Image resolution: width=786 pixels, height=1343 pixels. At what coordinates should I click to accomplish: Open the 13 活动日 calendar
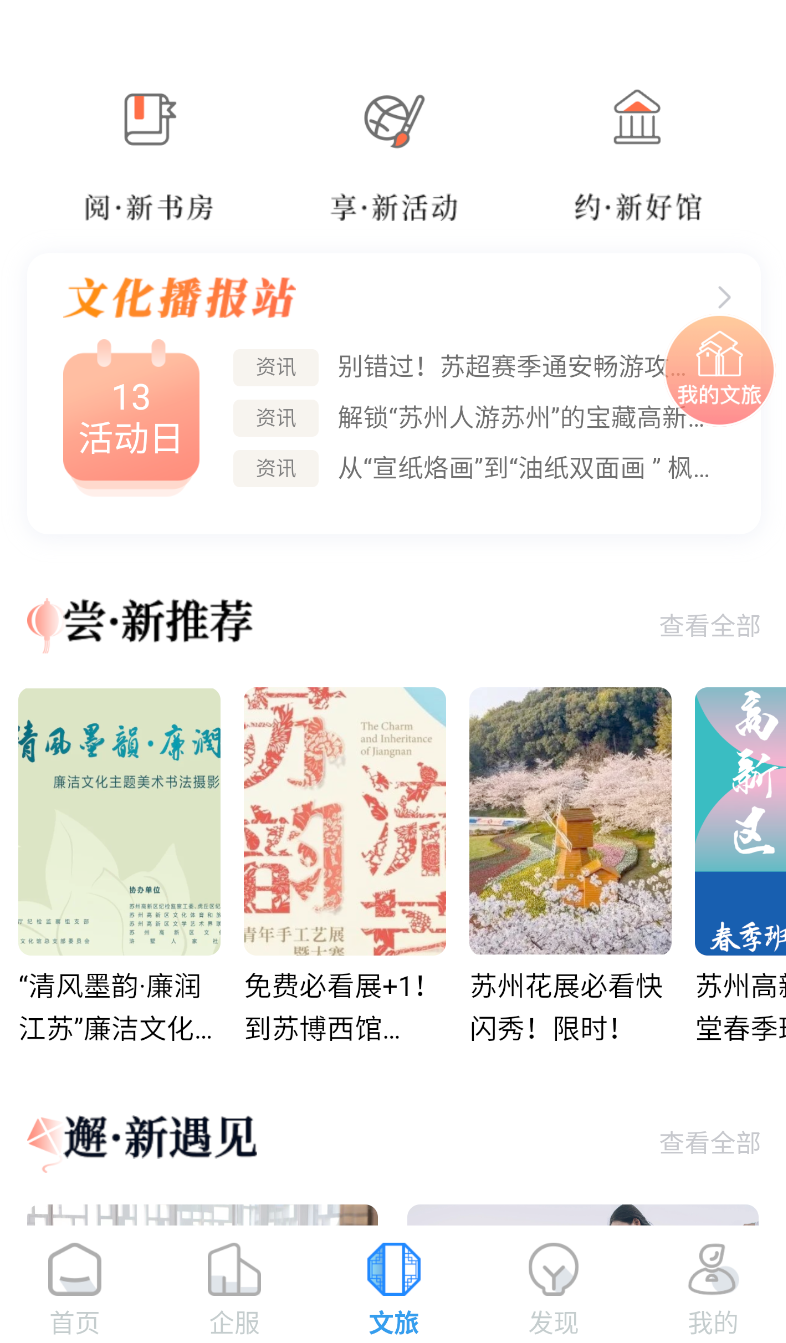tap(131, 418)
